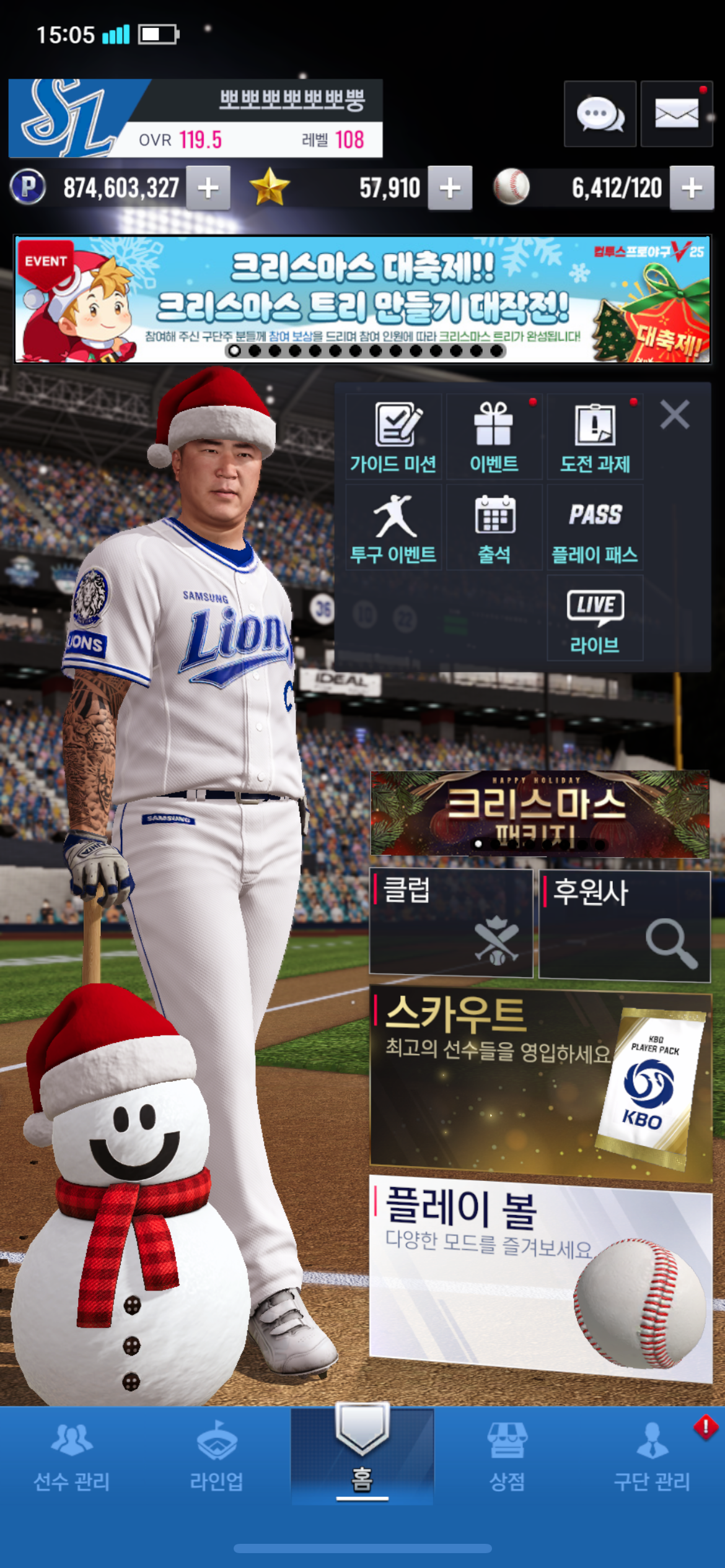Start 플레이 볼 mode

[x=540, y=1274]
